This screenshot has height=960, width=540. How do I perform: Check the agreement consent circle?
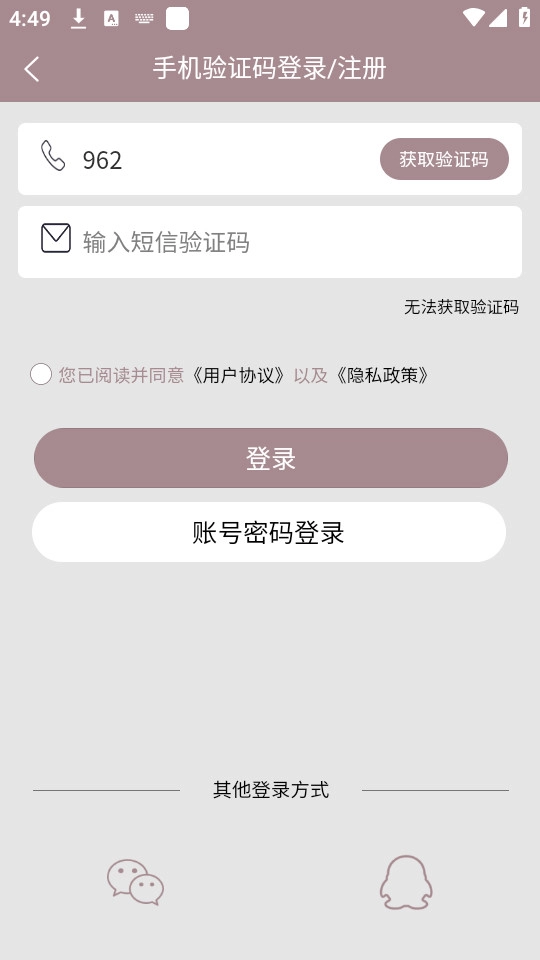click(x=41, y=374)
